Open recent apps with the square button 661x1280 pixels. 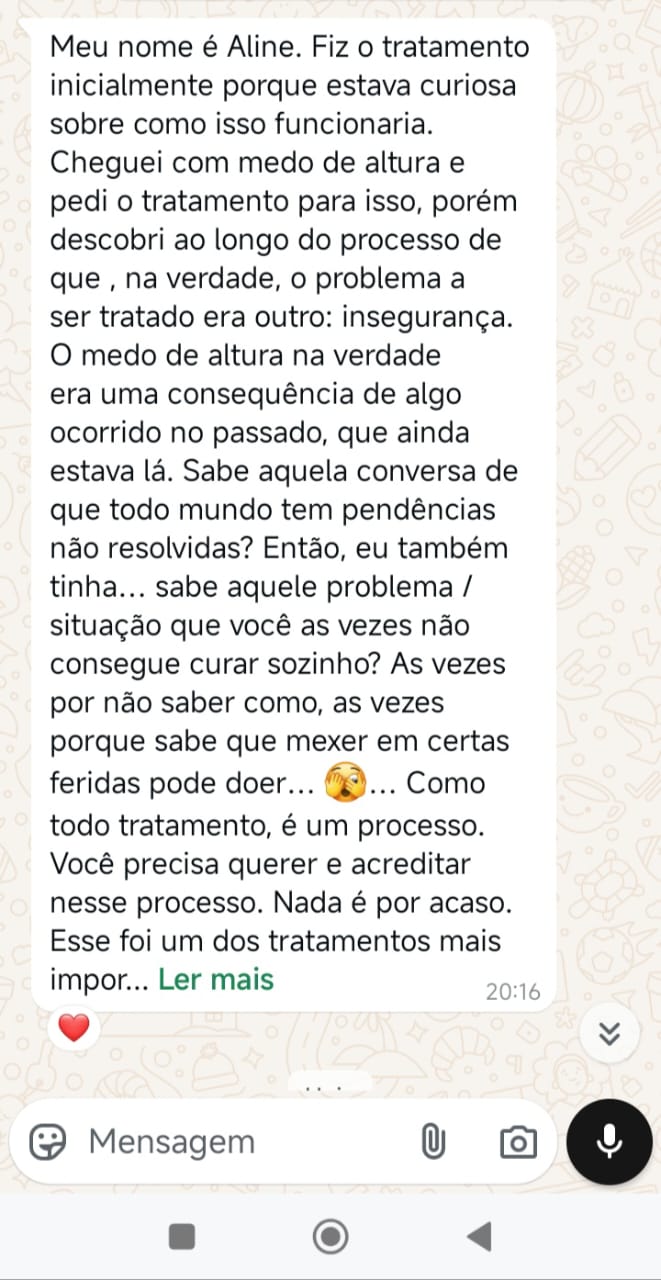click(182, 1237)
